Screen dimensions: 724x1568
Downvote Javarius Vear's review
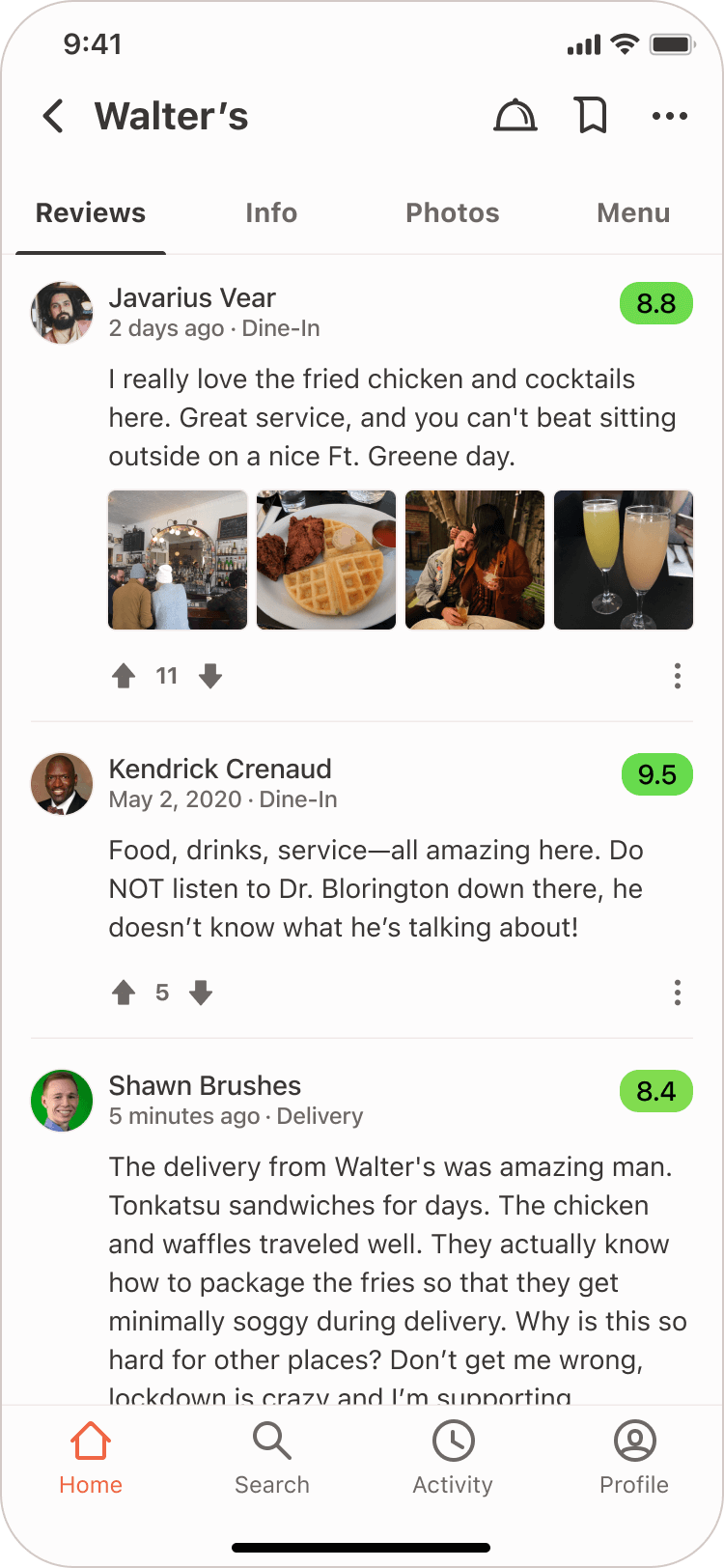point(210,676)
